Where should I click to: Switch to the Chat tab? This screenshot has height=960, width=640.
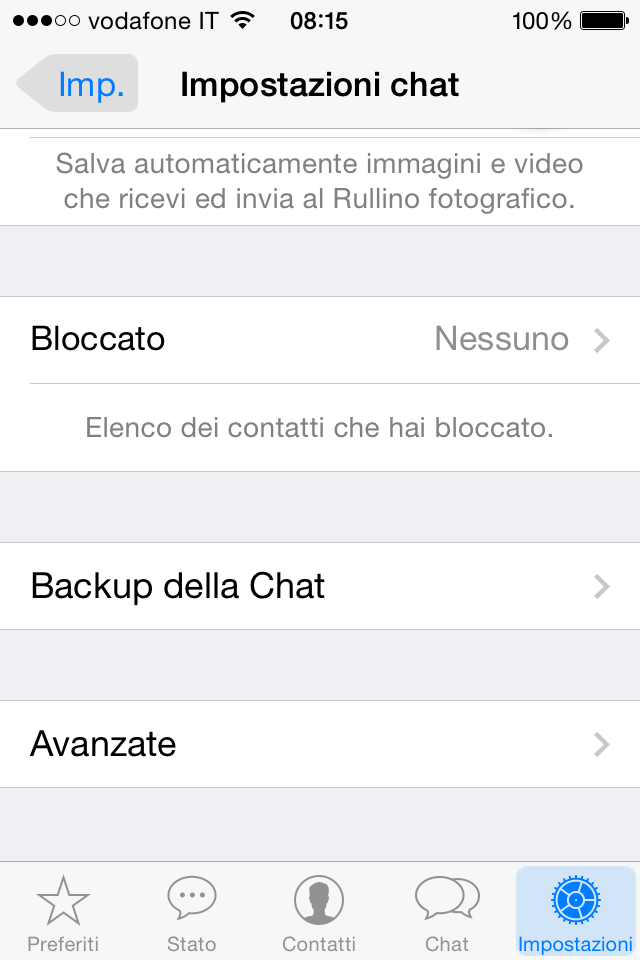(x=447, y=912)
